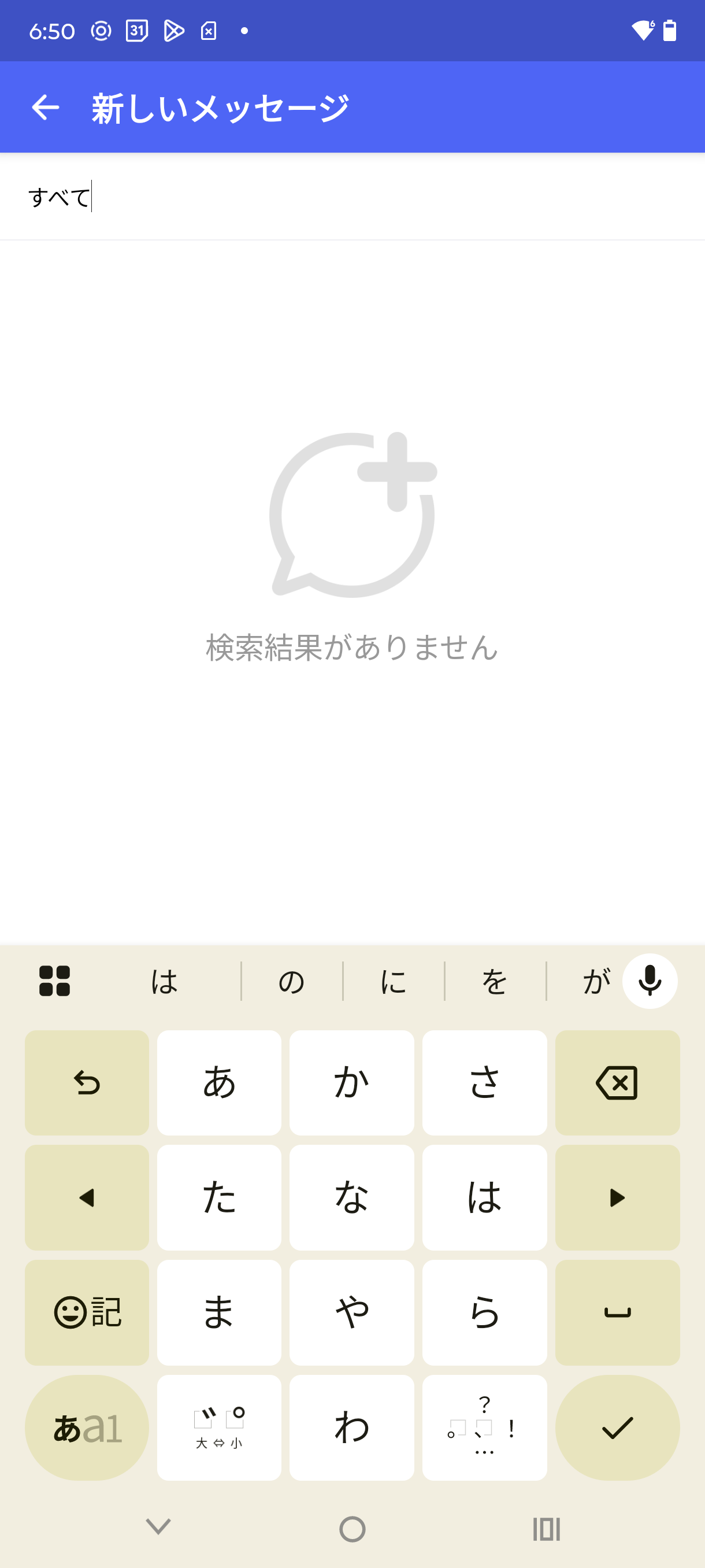The height and width of the screenshot is (1568, 705).
Task: Pick the に suggestion
Action: point(394,981)
